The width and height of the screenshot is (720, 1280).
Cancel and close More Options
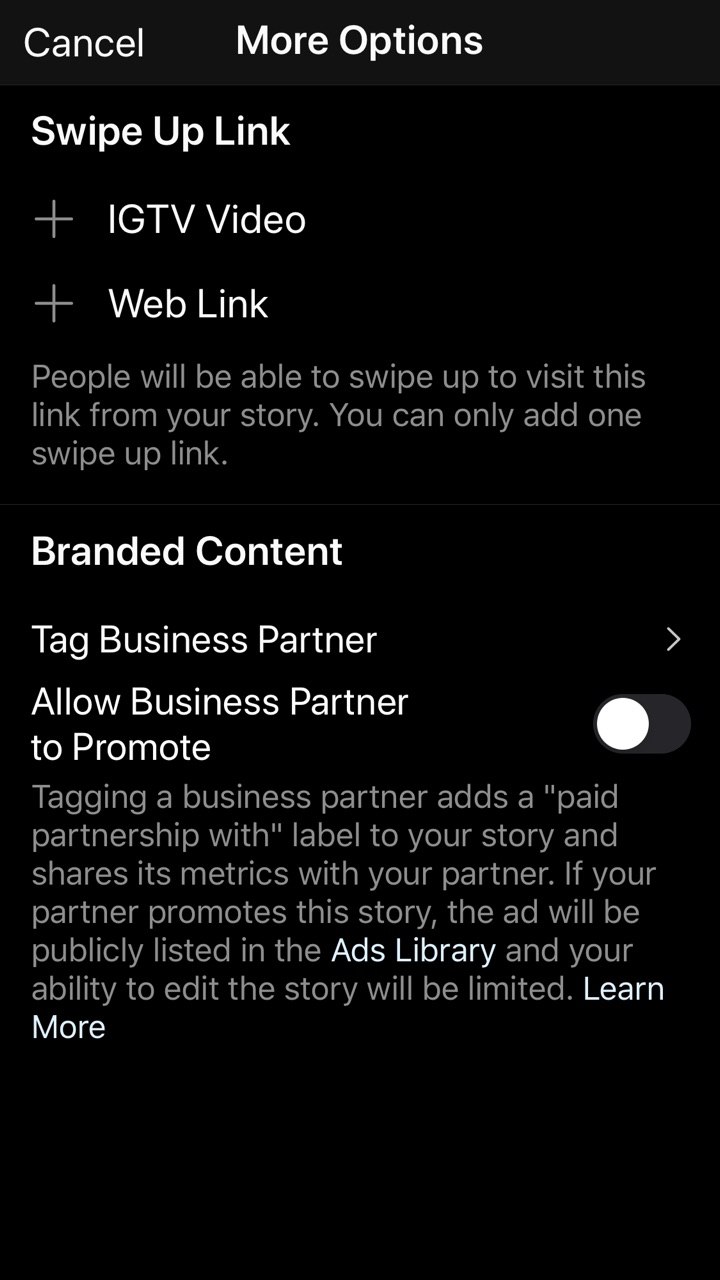coord(84,43)
